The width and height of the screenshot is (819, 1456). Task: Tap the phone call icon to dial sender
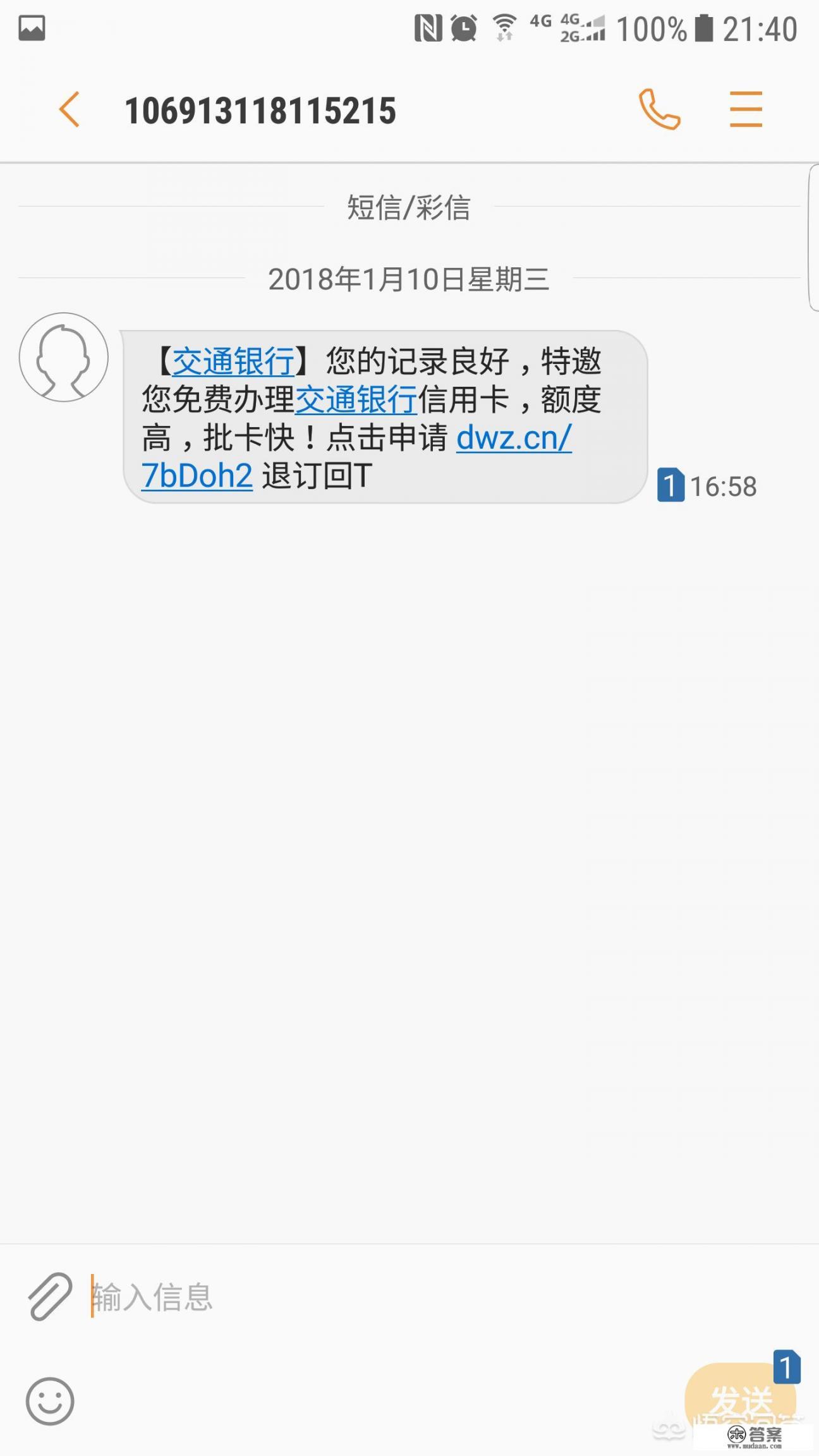click(660, 109)
